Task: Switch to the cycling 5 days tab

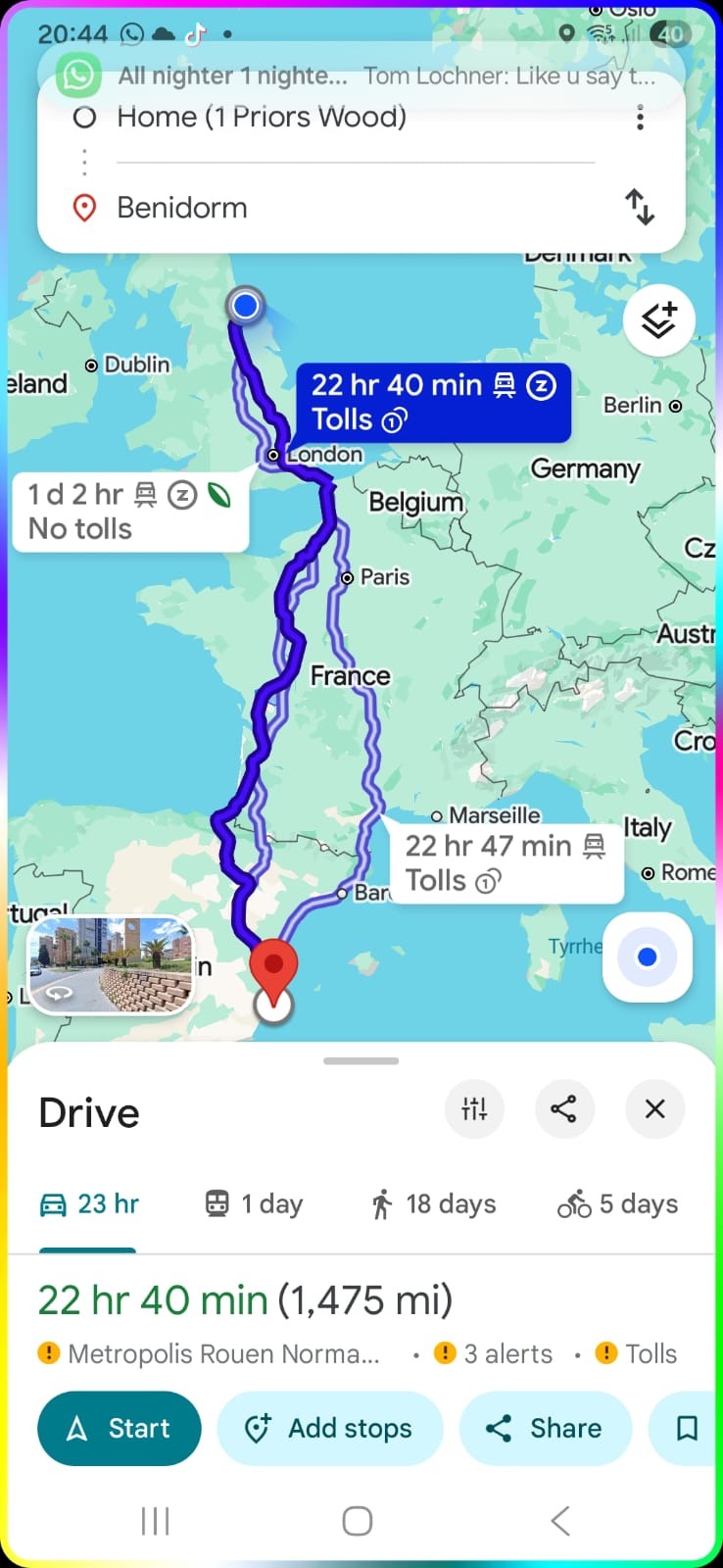Action: (x=617, y=1203)
